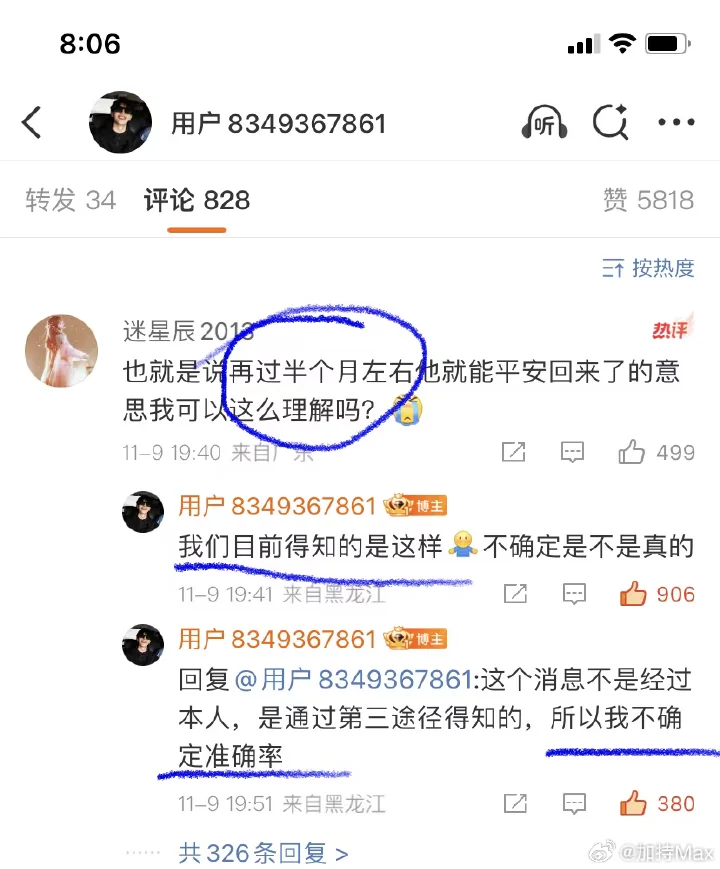Share 迷星辰2013's comment via repost icon
The height and width of the screenshot is (869, 720).
513,452
